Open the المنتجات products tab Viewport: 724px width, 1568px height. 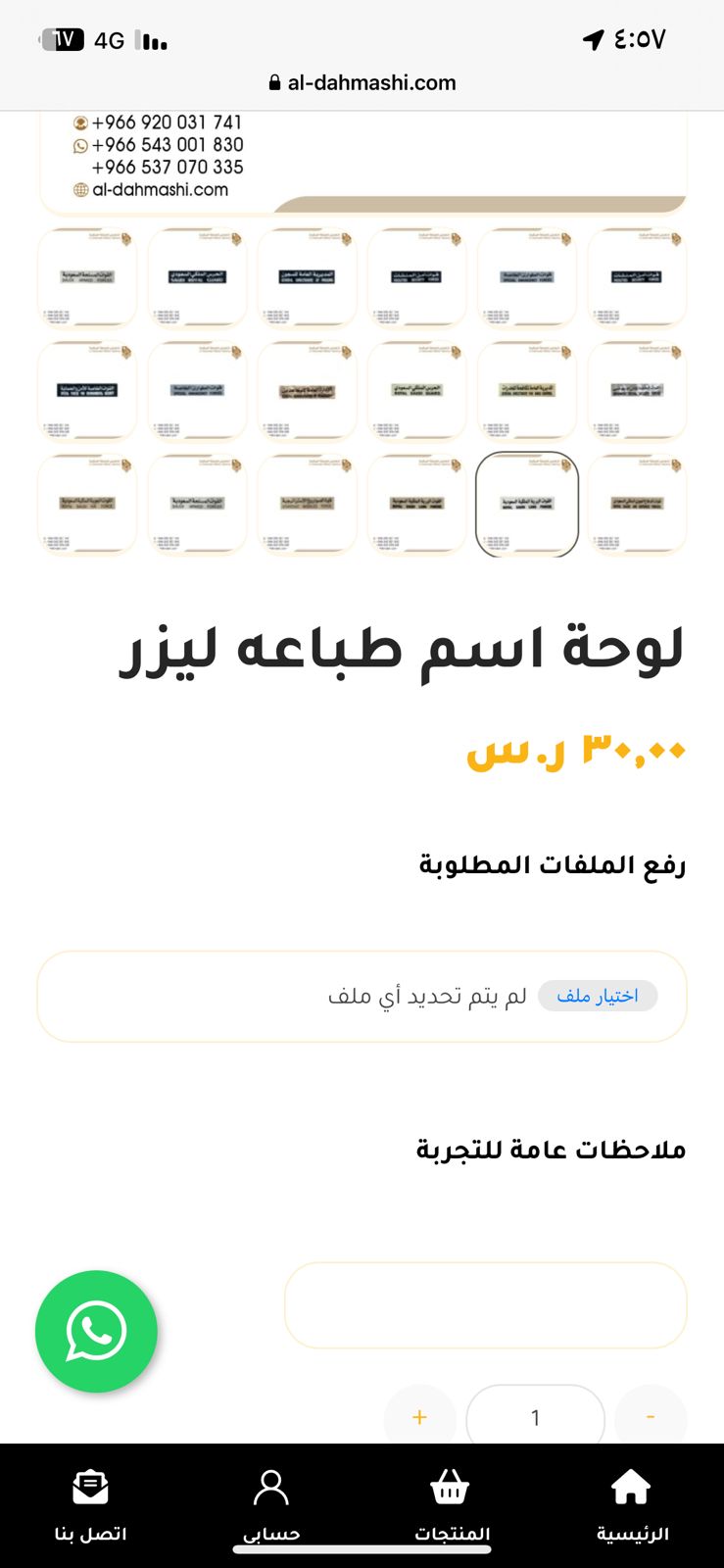[452, 1506]
